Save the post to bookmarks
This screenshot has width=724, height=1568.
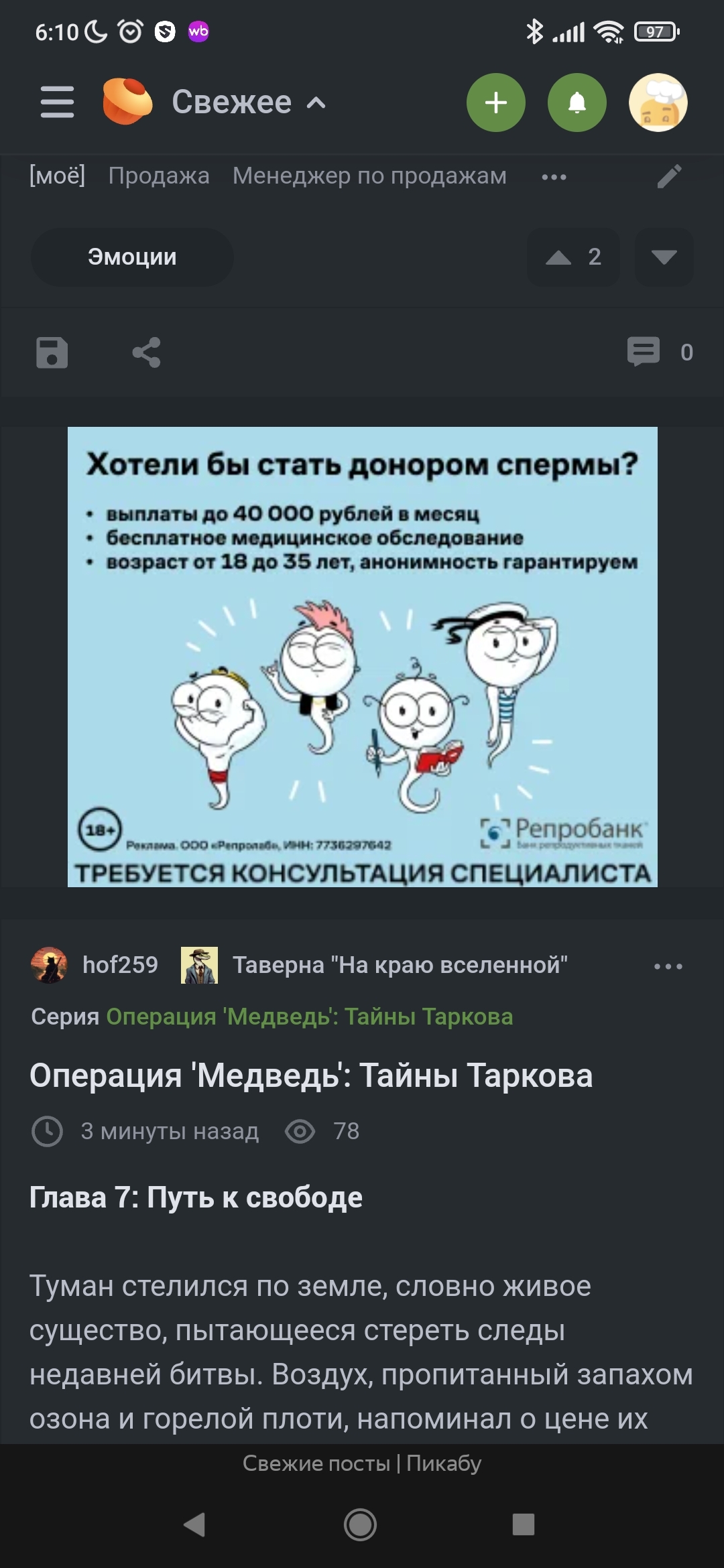pyautogui.click(x=52, y=352)
